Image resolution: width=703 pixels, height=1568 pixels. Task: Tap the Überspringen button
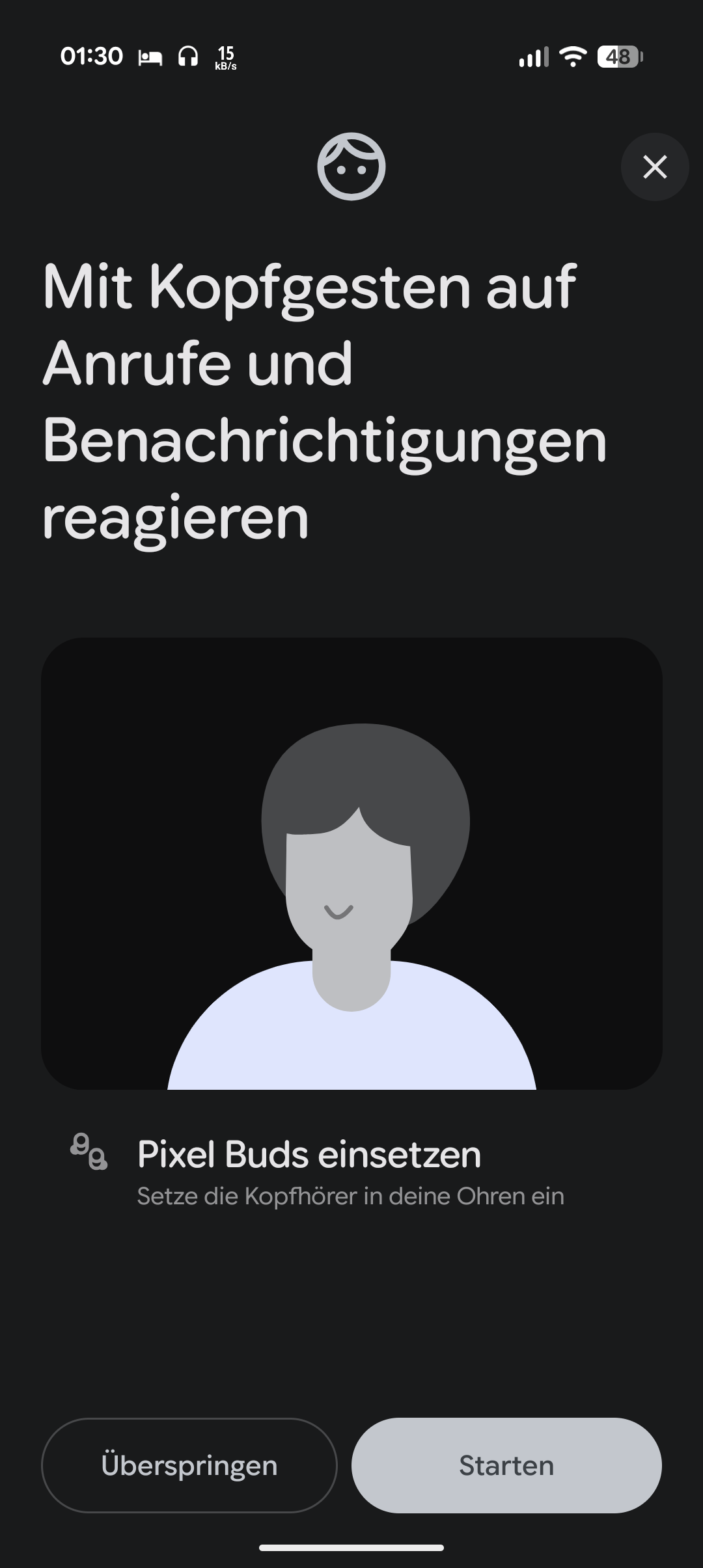pos(189,1466)
